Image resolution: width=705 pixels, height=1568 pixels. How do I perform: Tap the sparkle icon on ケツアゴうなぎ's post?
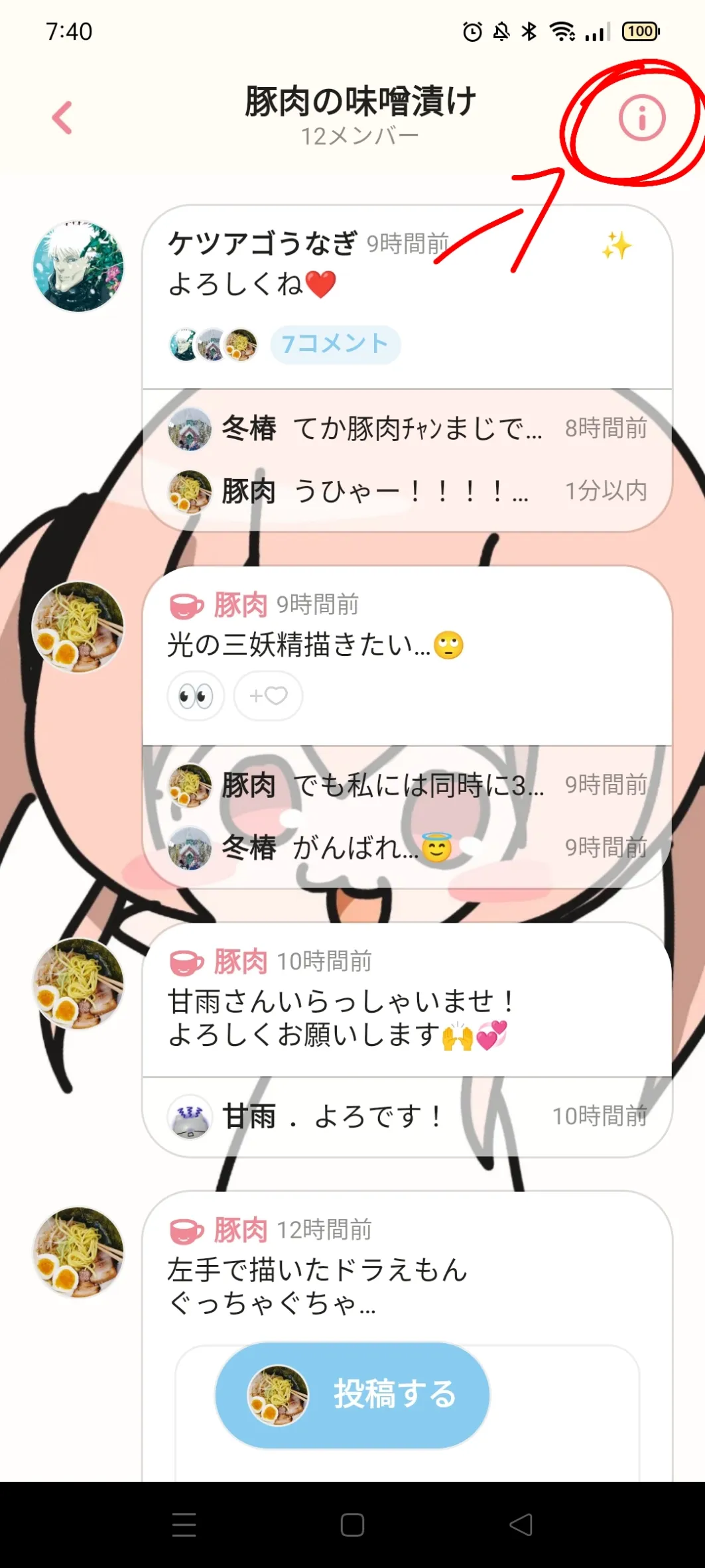[x=617, y=245]
